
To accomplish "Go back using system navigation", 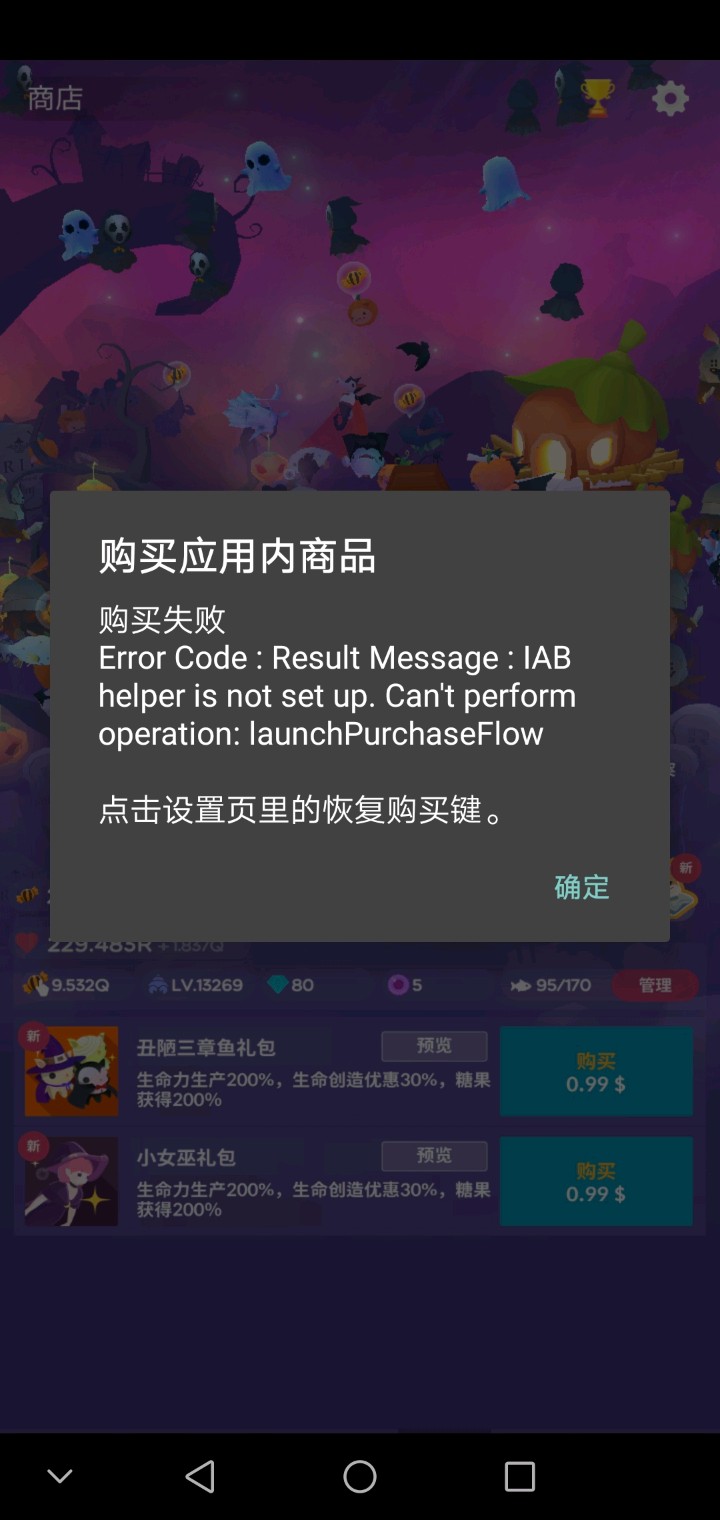I will [200, 1476].
